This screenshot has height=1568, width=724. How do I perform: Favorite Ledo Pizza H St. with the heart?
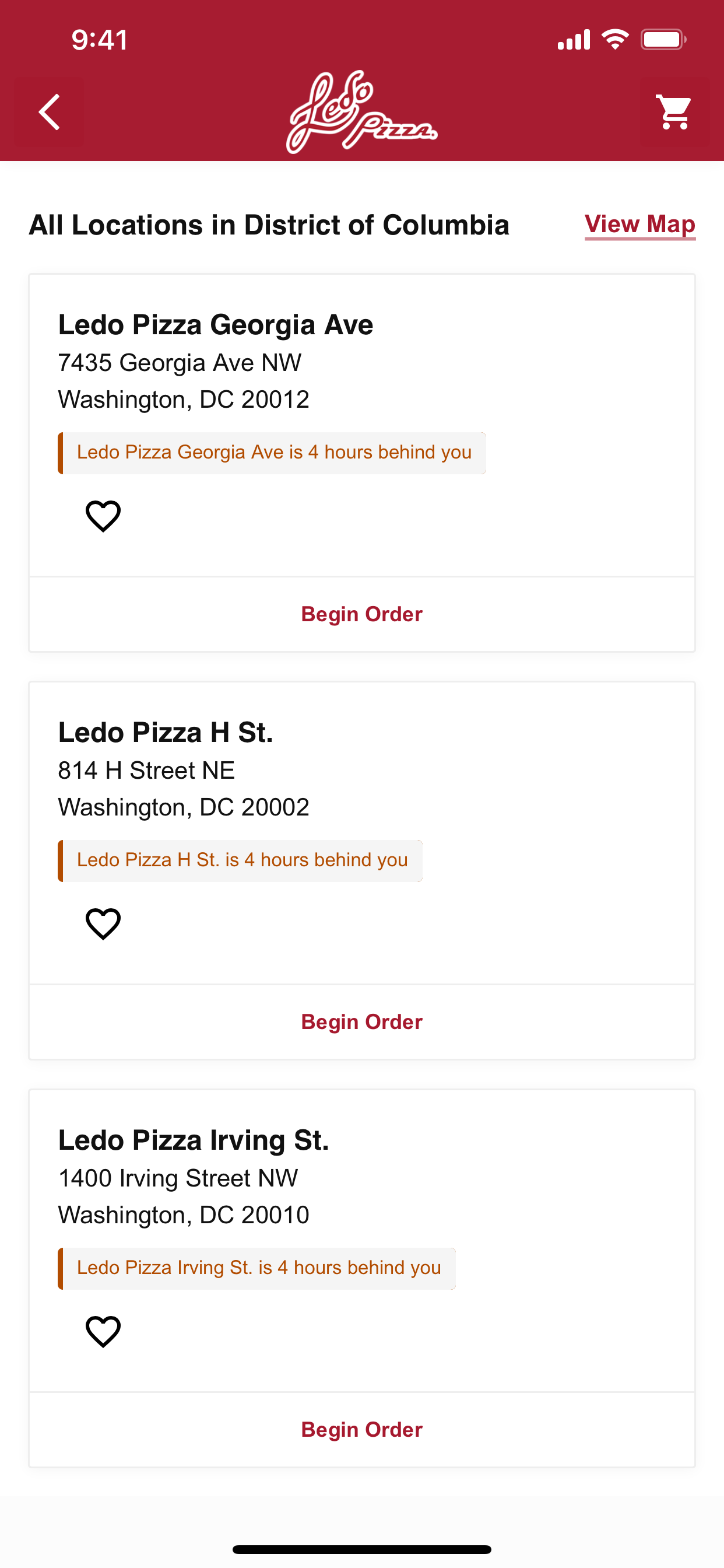point(103,924)
